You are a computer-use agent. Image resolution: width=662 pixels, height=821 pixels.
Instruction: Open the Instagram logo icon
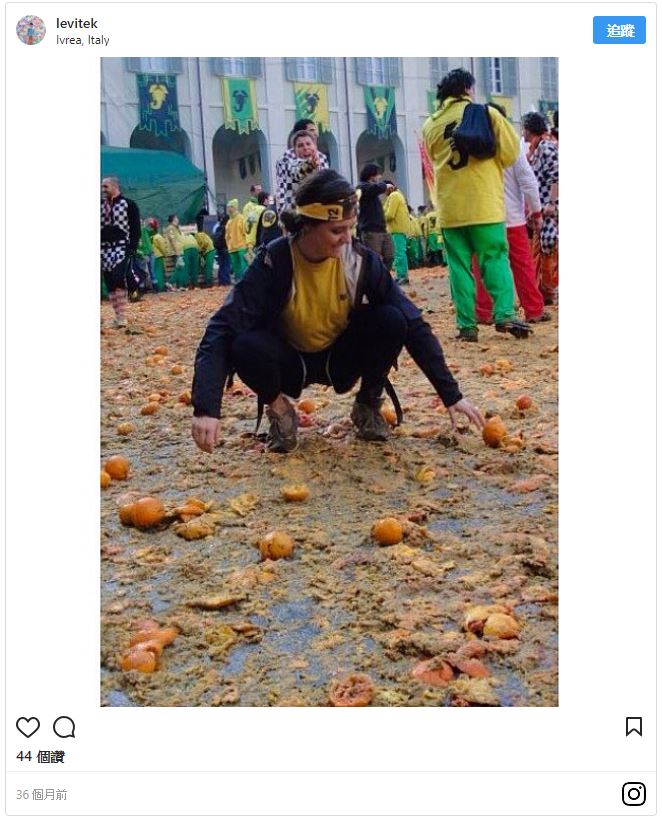tap(634, 794)
